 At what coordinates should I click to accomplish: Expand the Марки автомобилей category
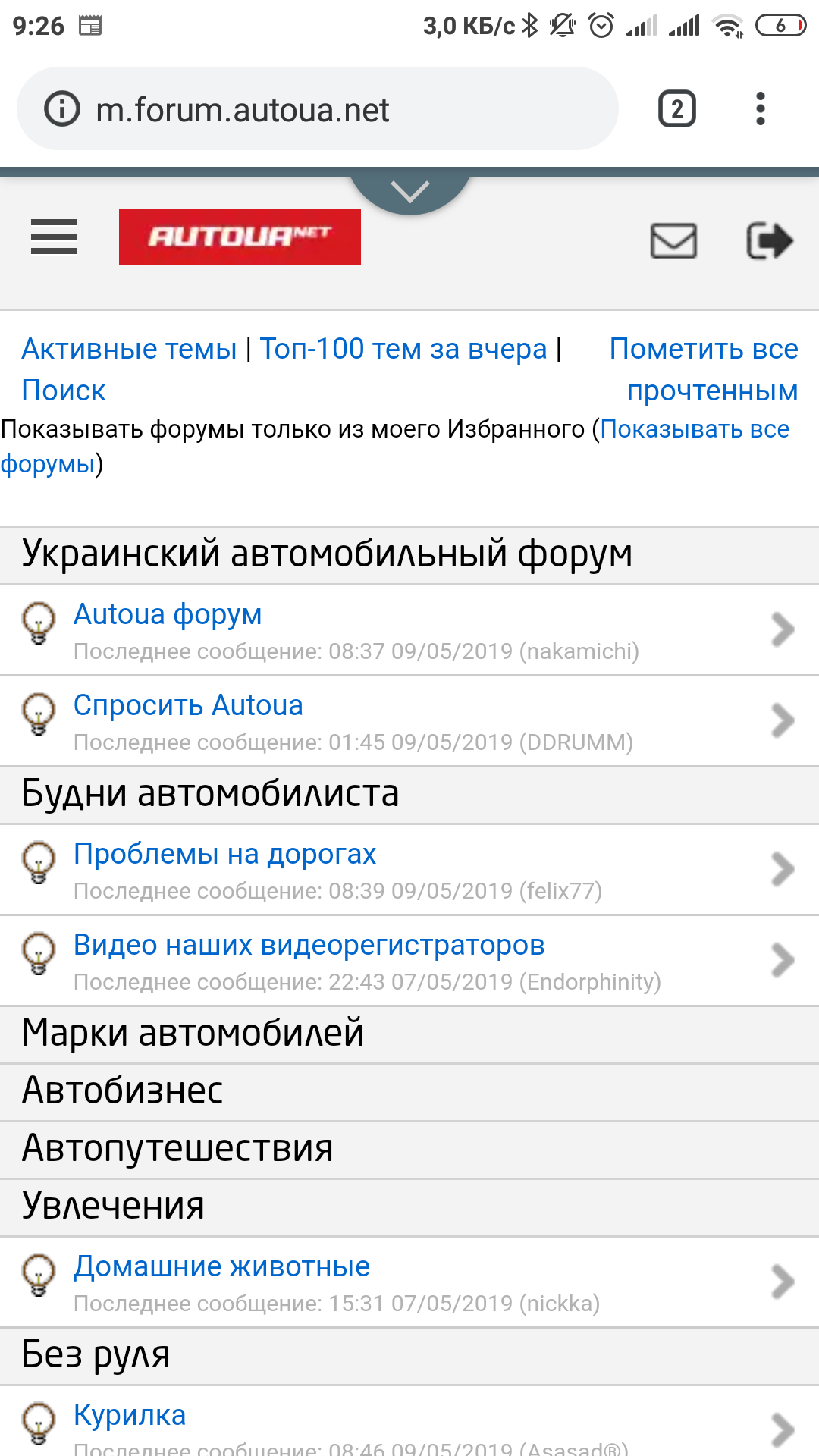[193, 1033]
